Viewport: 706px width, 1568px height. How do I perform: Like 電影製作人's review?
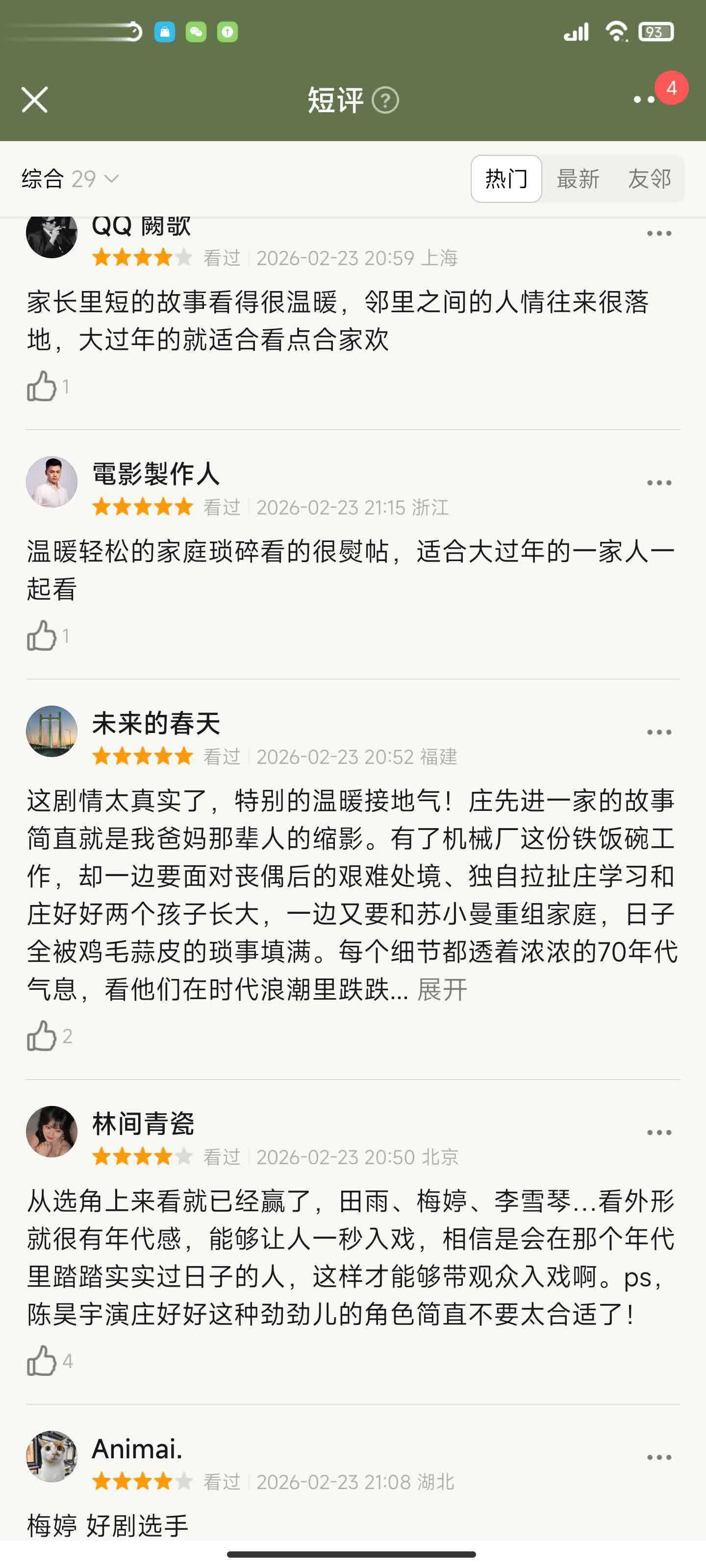tap(41, 636)
